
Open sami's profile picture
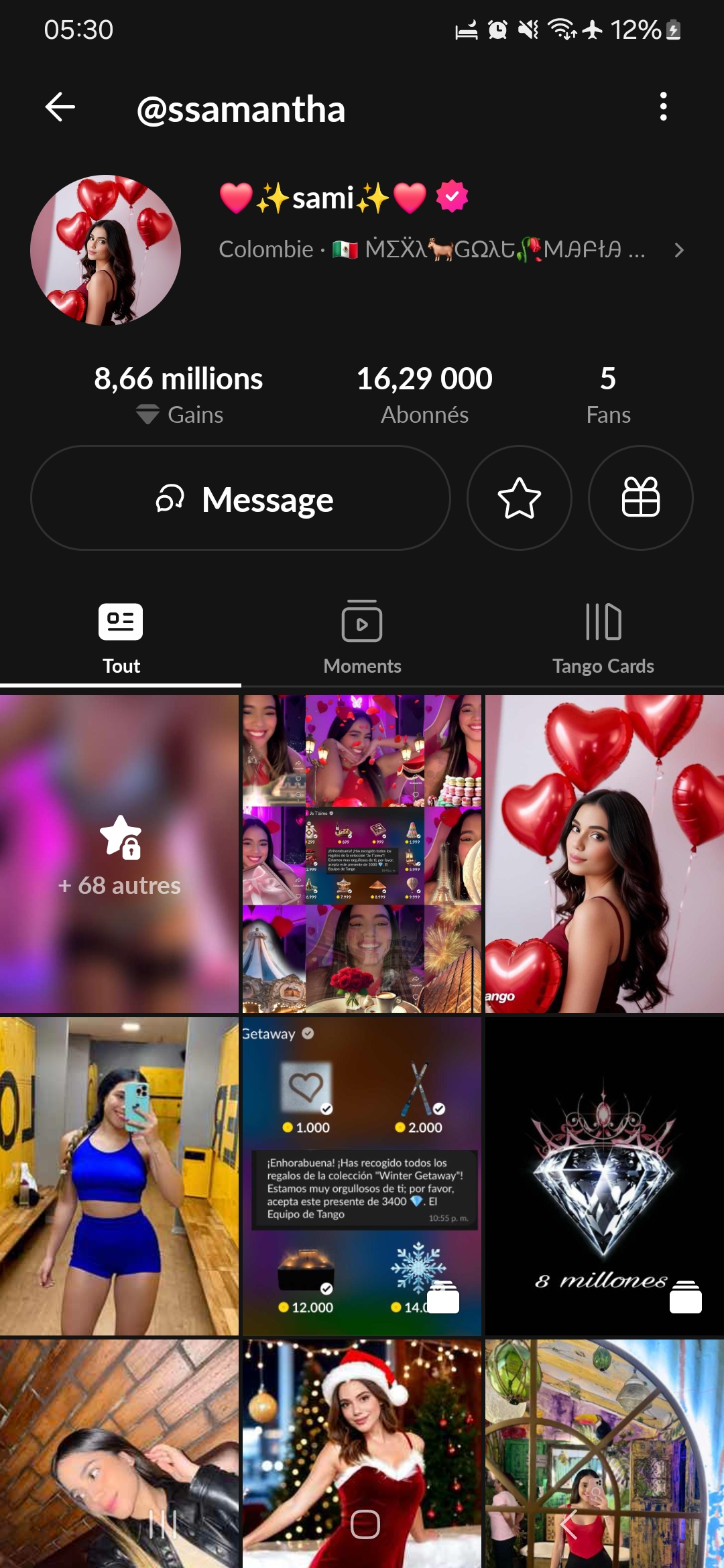pyautogui.click(x=105, y=251)
